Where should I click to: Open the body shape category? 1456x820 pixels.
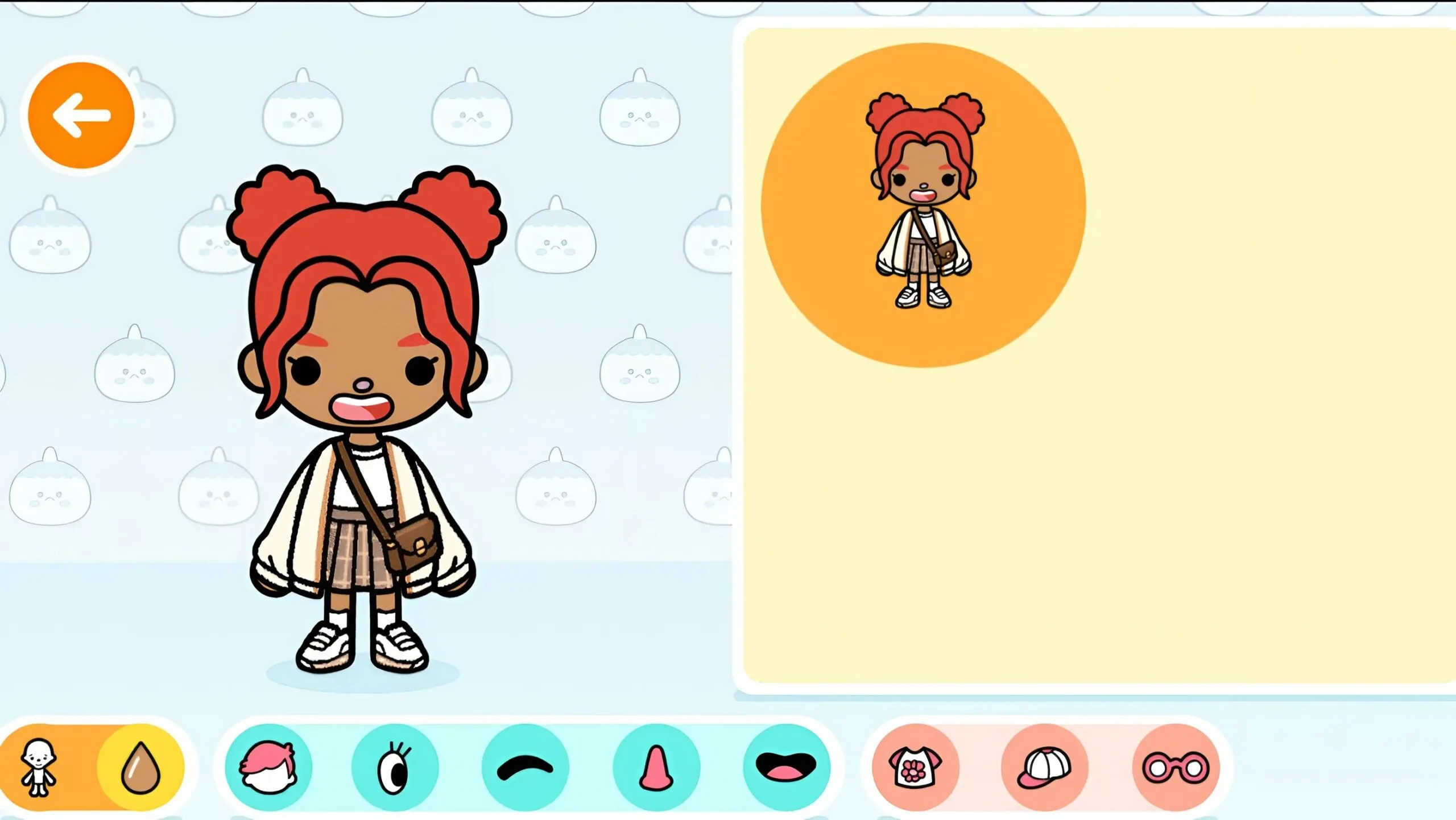coord(39,767)
